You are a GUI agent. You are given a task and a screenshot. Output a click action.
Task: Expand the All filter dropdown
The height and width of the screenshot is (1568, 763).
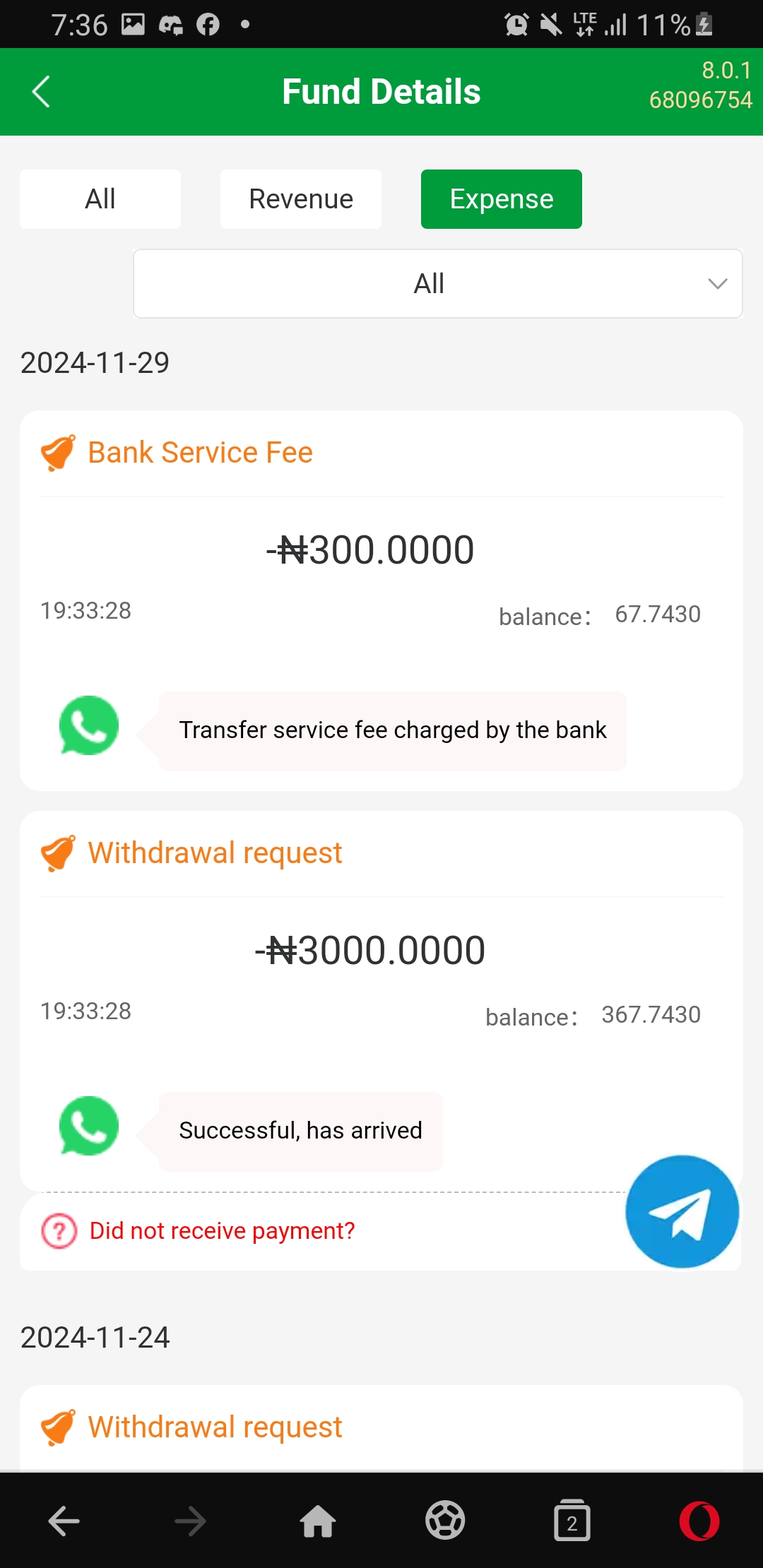click(x=438, y=283)
